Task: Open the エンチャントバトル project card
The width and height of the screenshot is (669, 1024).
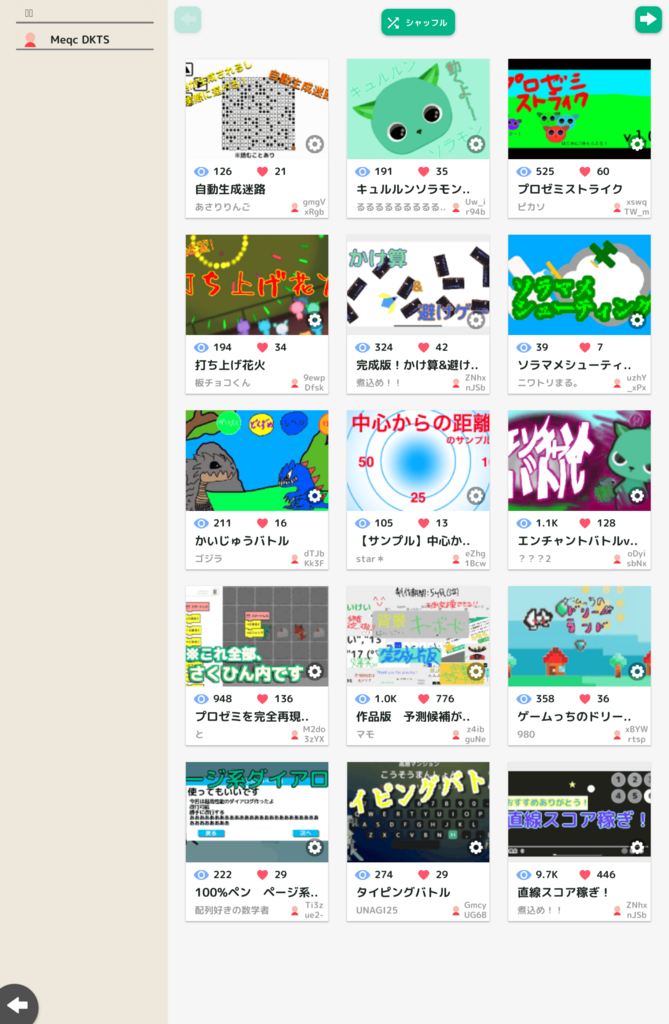Action: click(579, 461)
